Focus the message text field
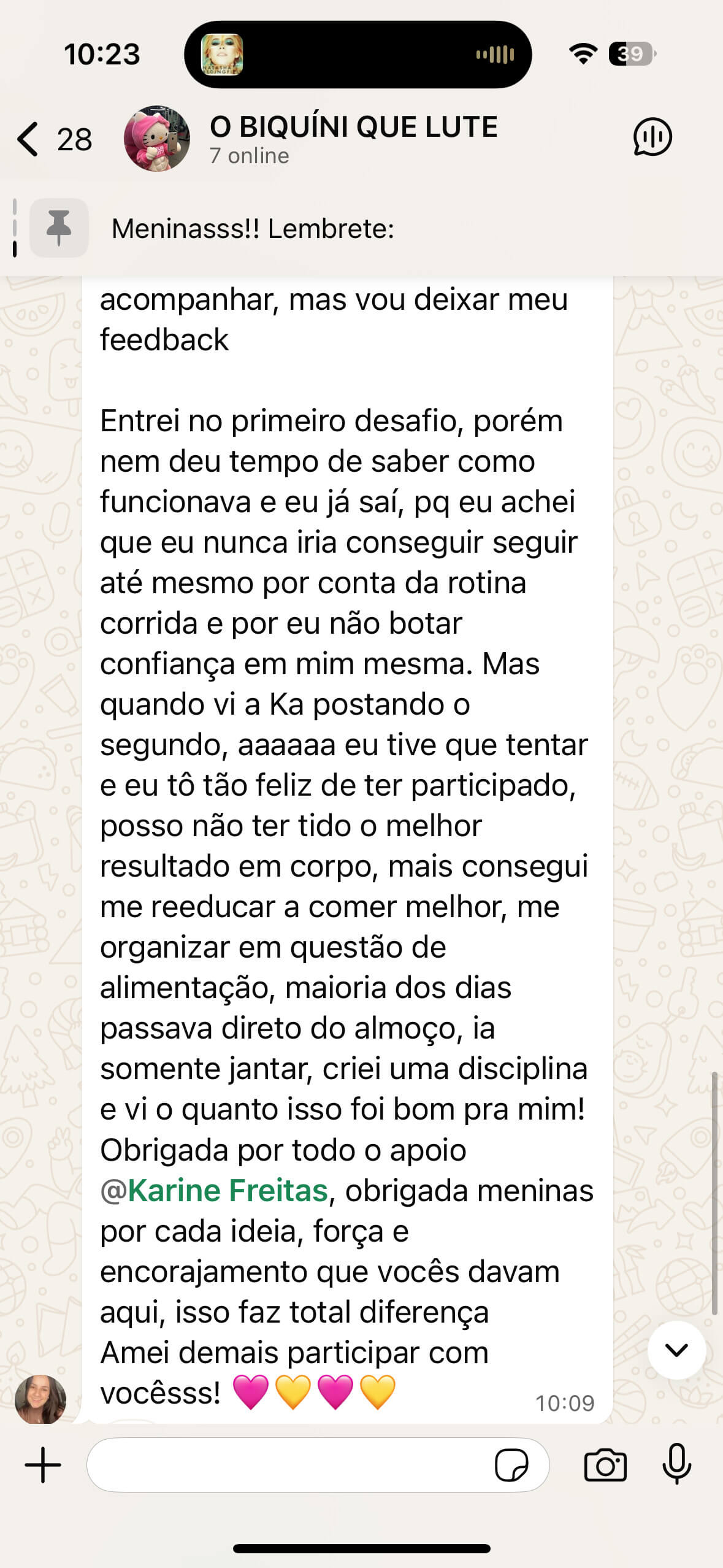This screenshot has width=723, height=1568. [288, 1465]
